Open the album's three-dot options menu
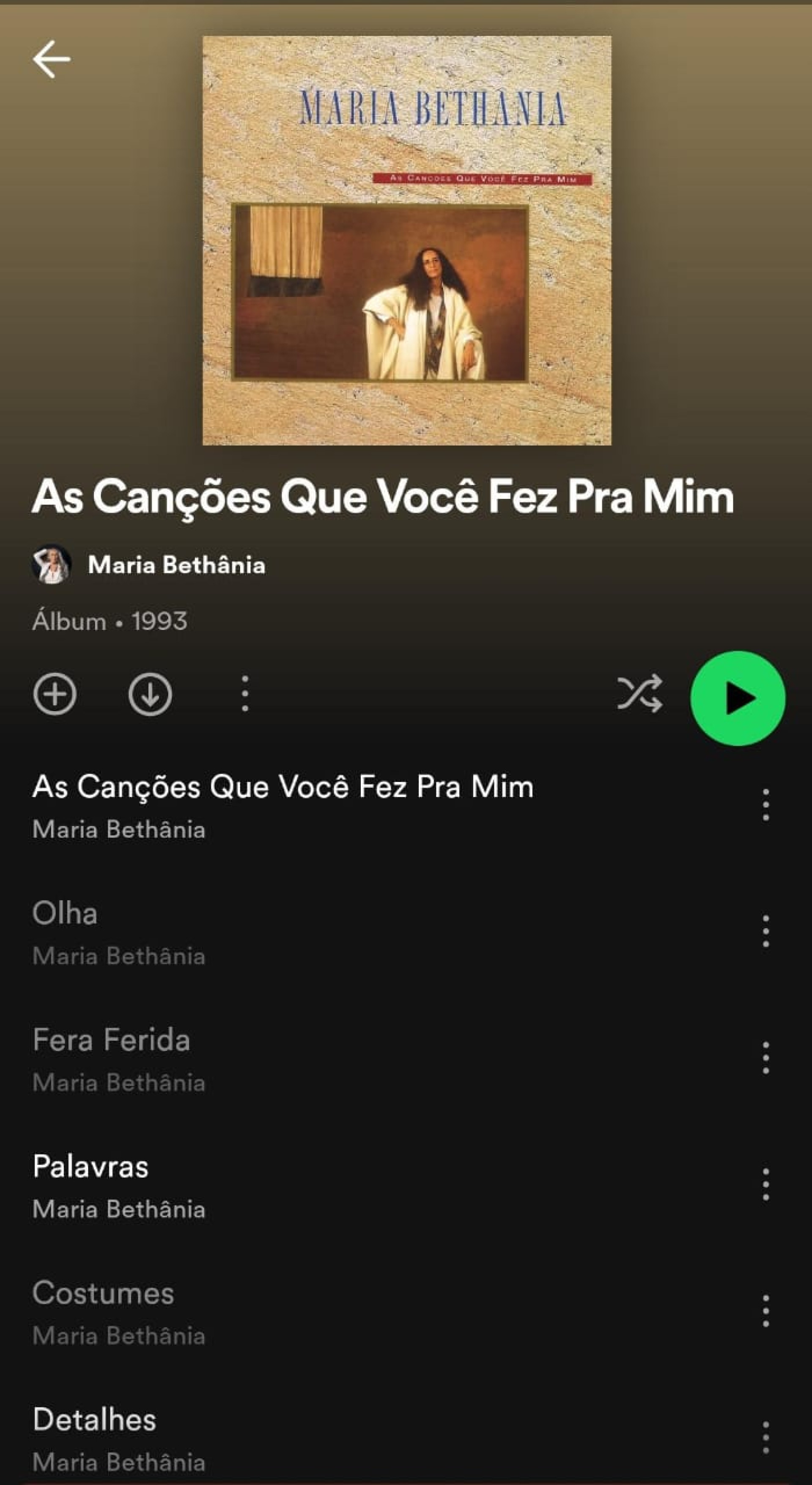812x1485 pixels. pos(245,693)
